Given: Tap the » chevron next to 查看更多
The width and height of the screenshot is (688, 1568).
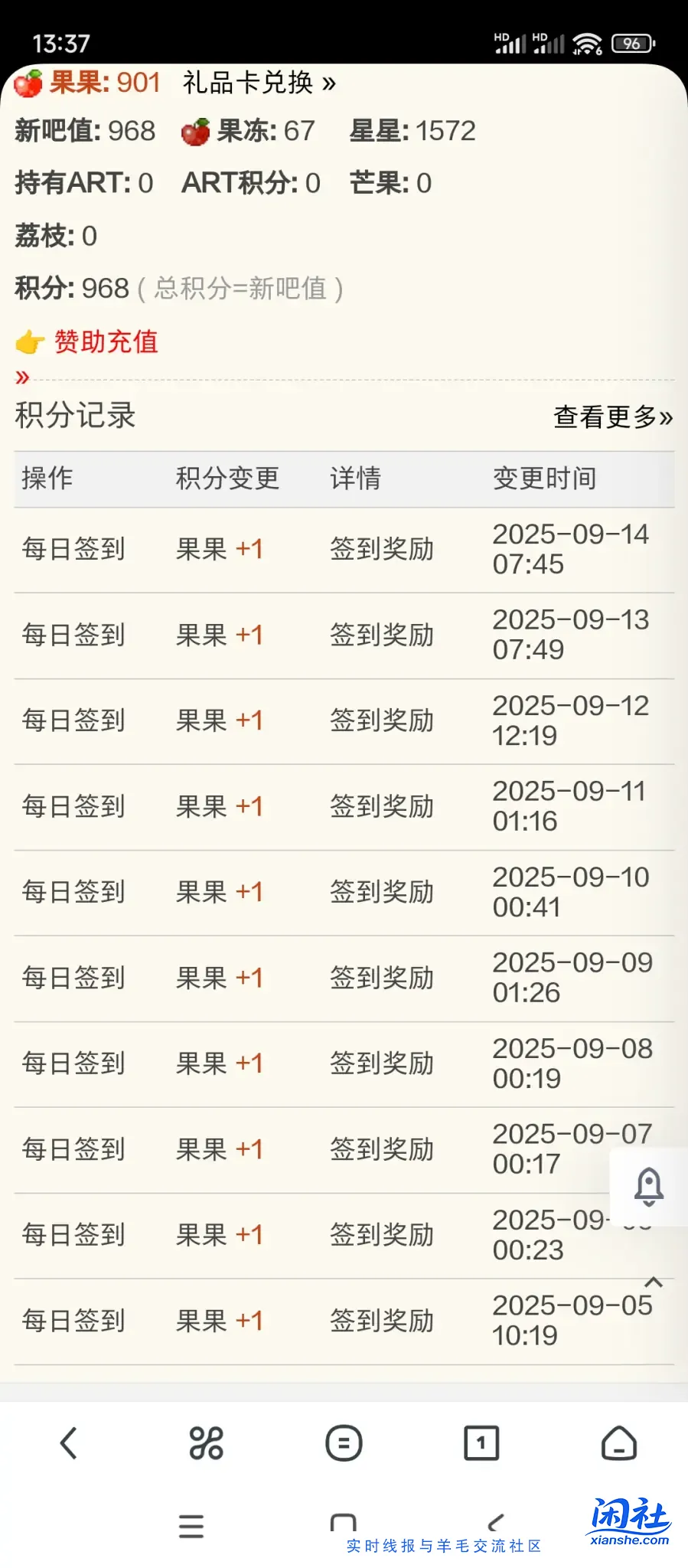Looking at the screenshot, I should [665, 418].
